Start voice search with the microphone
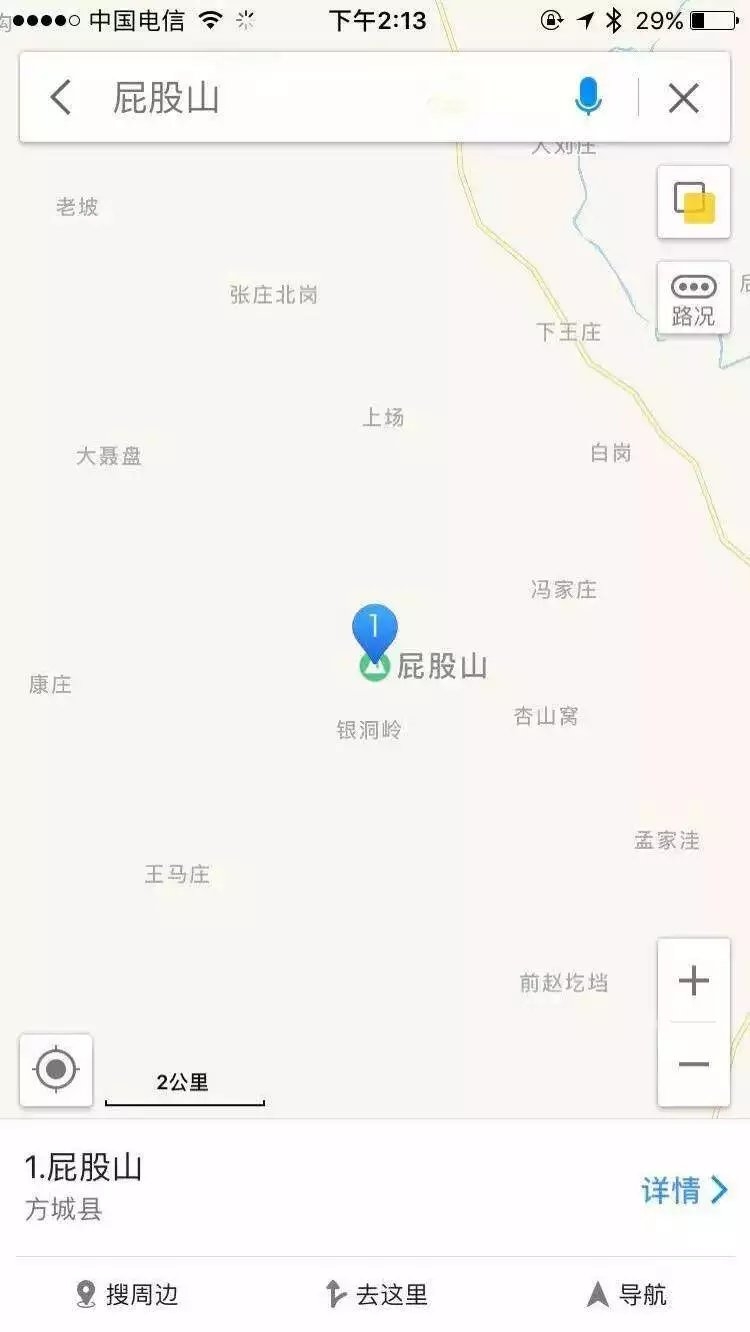The width and height of the screenshot is (750, 1332). [588, 97]
